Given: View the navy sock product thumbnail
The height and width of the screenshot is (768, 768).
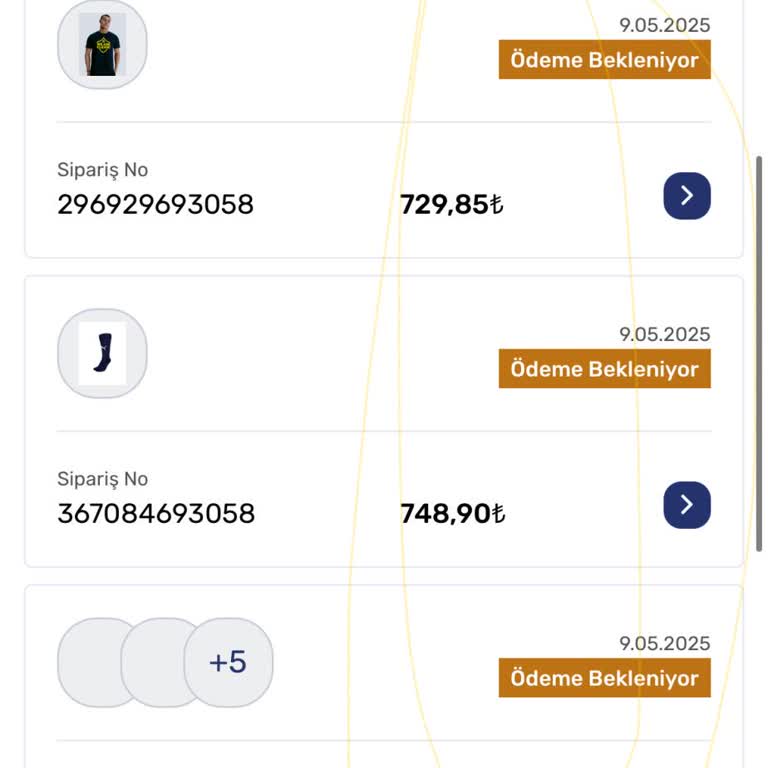Looking at the screenshot, I should pos(102,353).
